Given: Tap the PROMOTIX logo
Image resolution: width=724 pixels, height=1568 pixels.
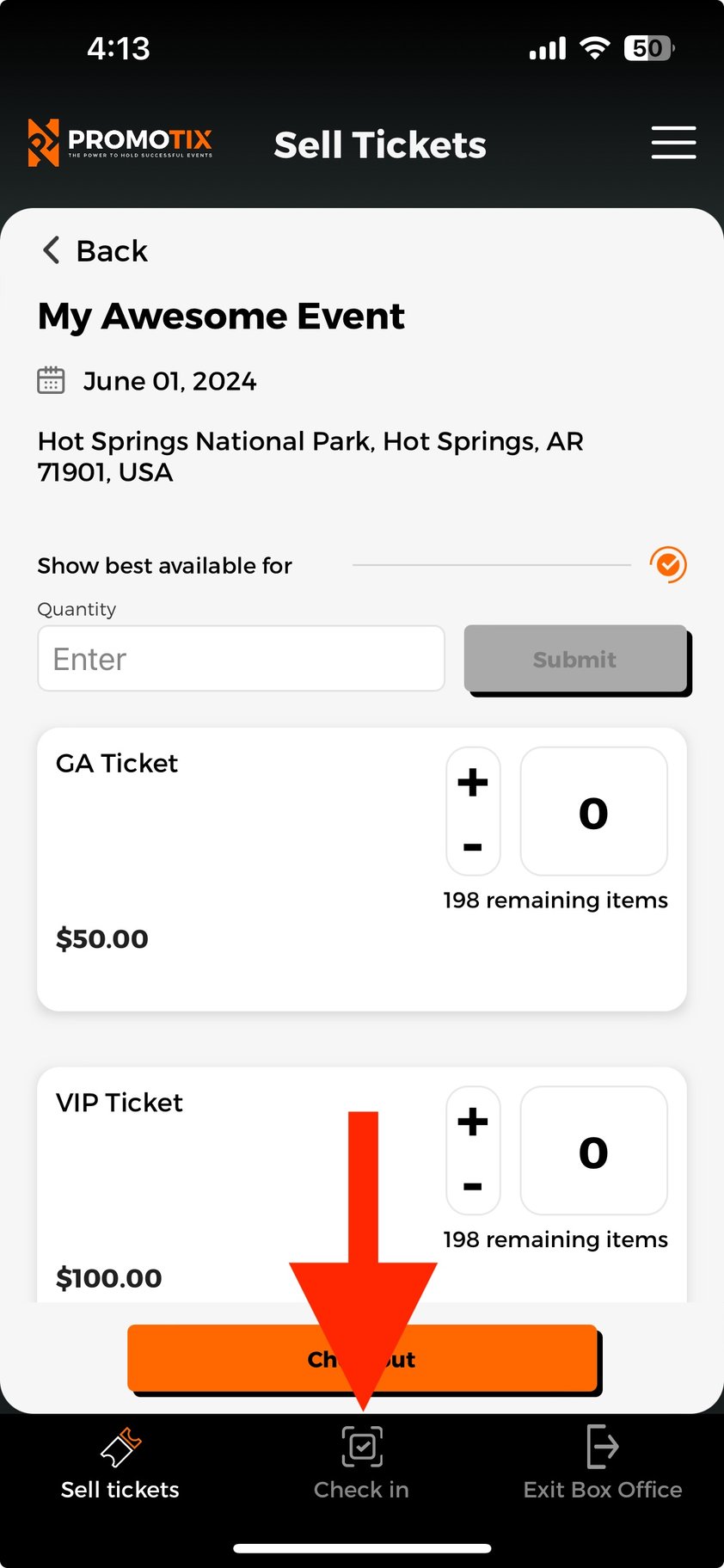Looking at the screenshot, I should pyautogui.click(x=120, y=143).
